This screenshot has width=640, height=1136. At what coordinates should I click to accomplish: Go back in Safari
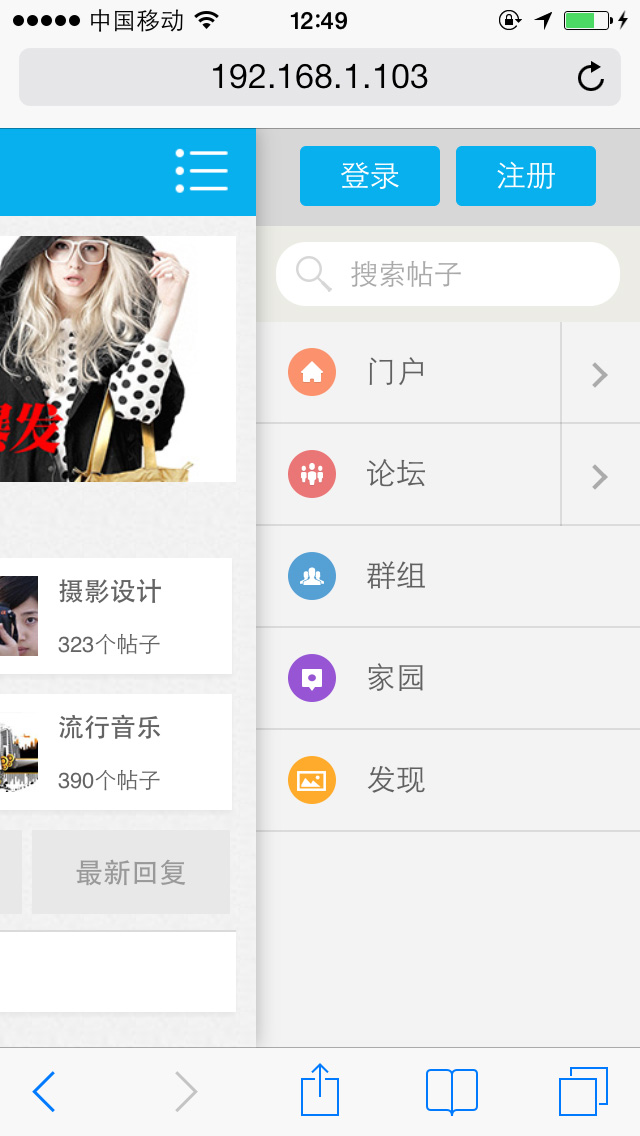point(44,1091)
